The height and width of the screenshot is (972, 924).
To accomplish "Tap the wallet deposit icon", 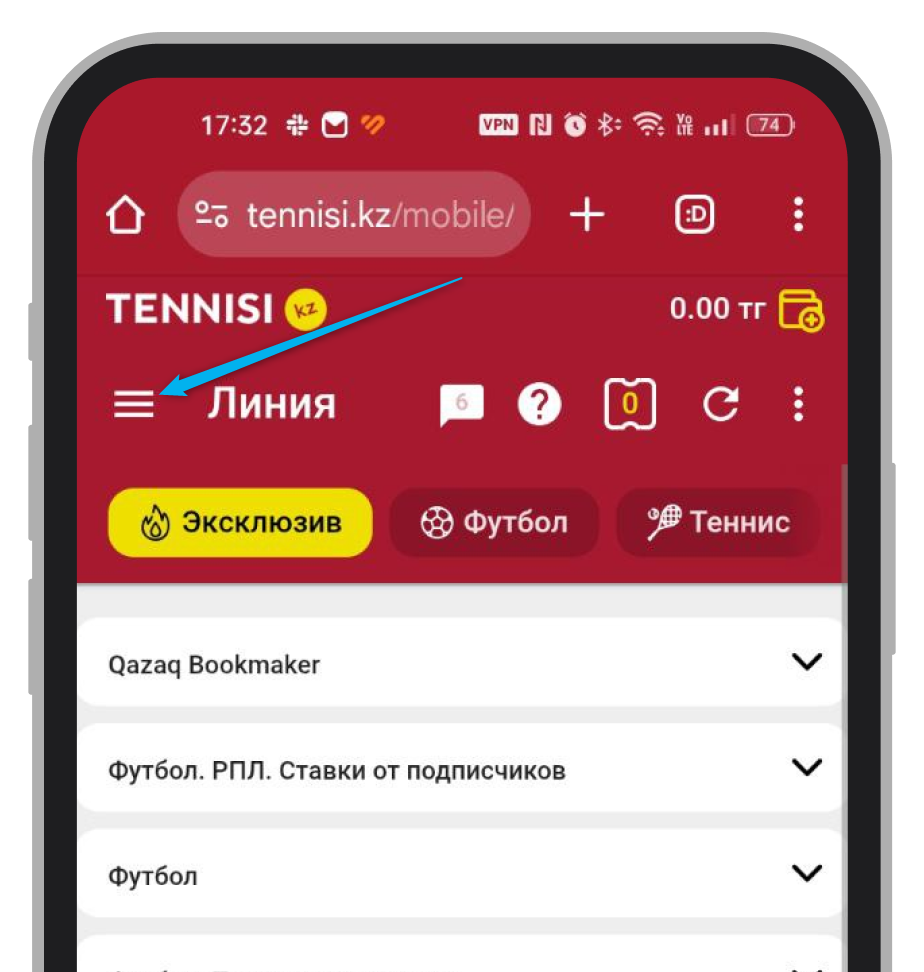I will coord(800,310).
